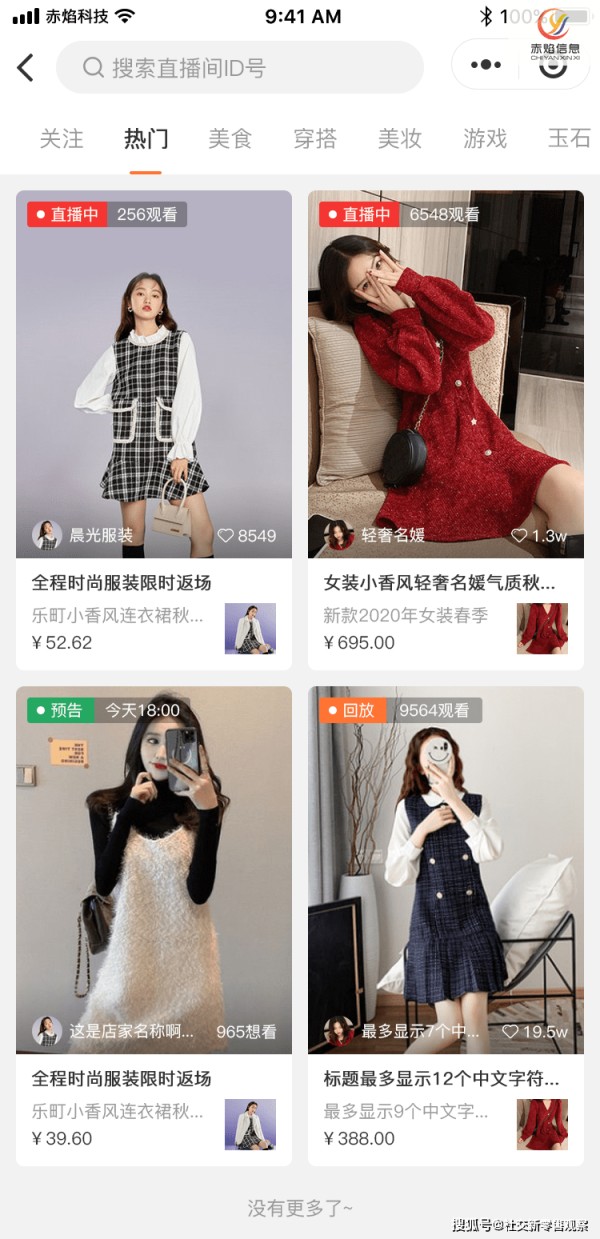View the ¥52.62 product thumbnail
Screen dimensions: 600x1239
[x=250, y=629]
